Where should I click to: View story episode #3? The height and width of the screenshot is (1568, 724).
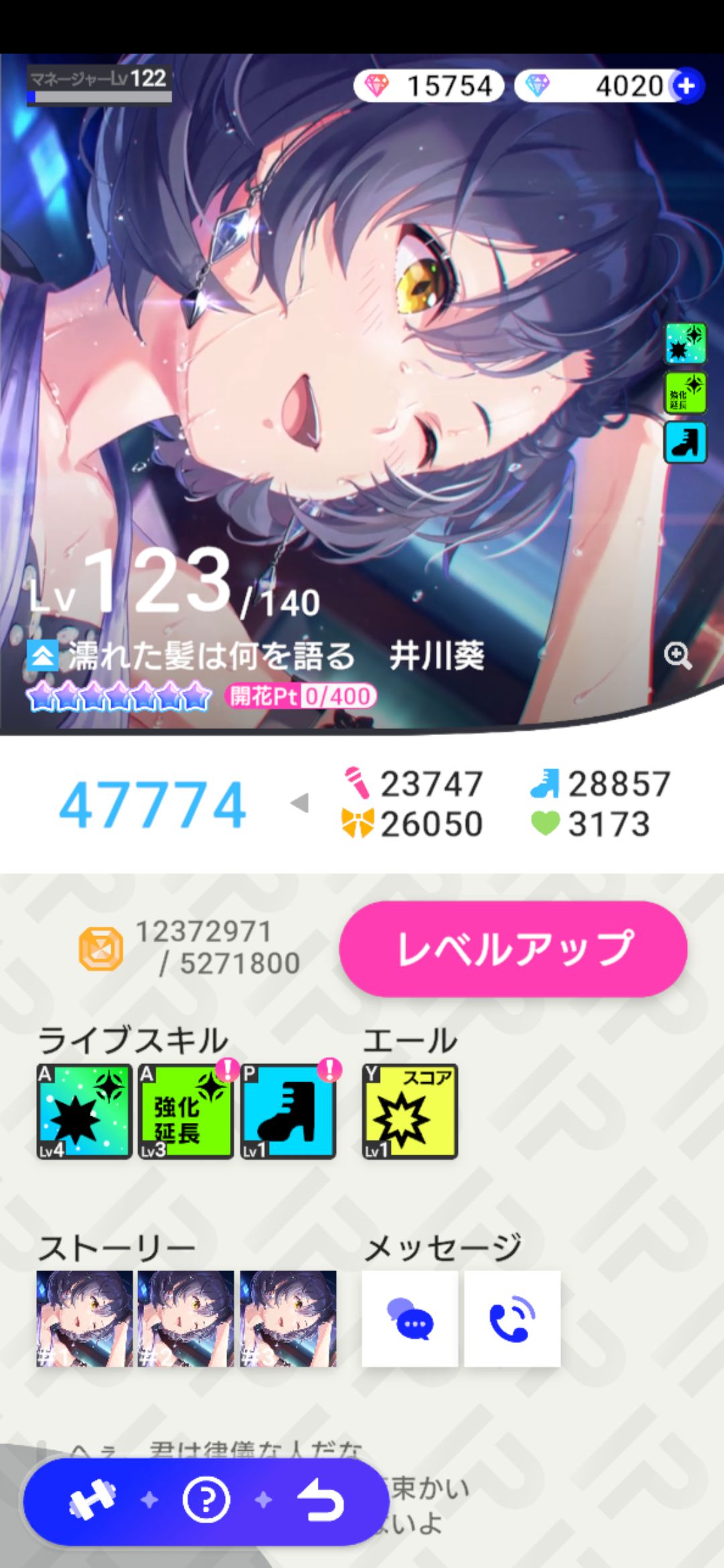click(288, 1318)
